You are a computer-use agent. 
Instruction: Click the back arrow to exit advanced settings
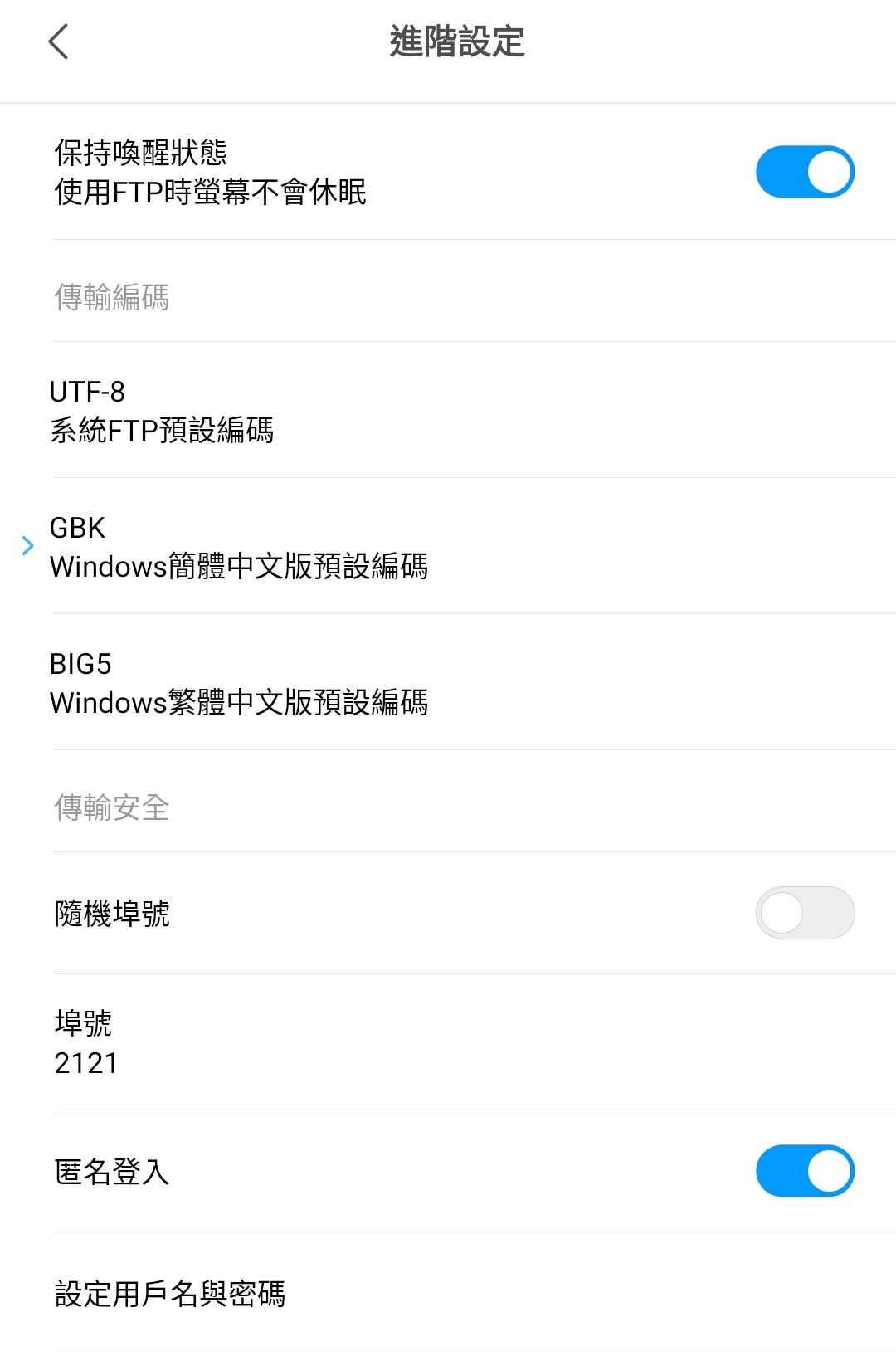[59, 40]
